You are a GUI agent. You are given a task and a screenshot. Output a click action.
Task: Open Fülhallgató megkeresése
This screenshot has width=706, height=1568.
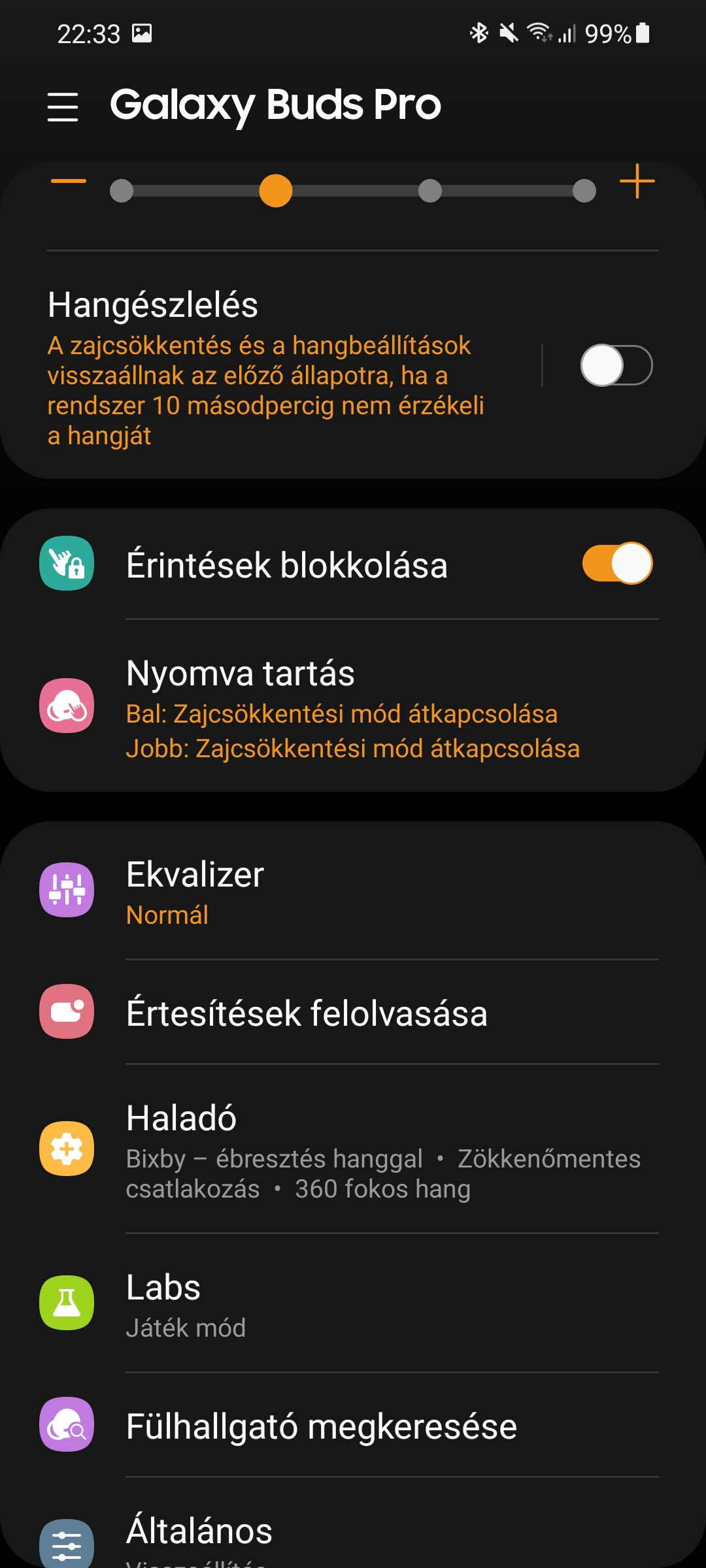click(353, 1425)
